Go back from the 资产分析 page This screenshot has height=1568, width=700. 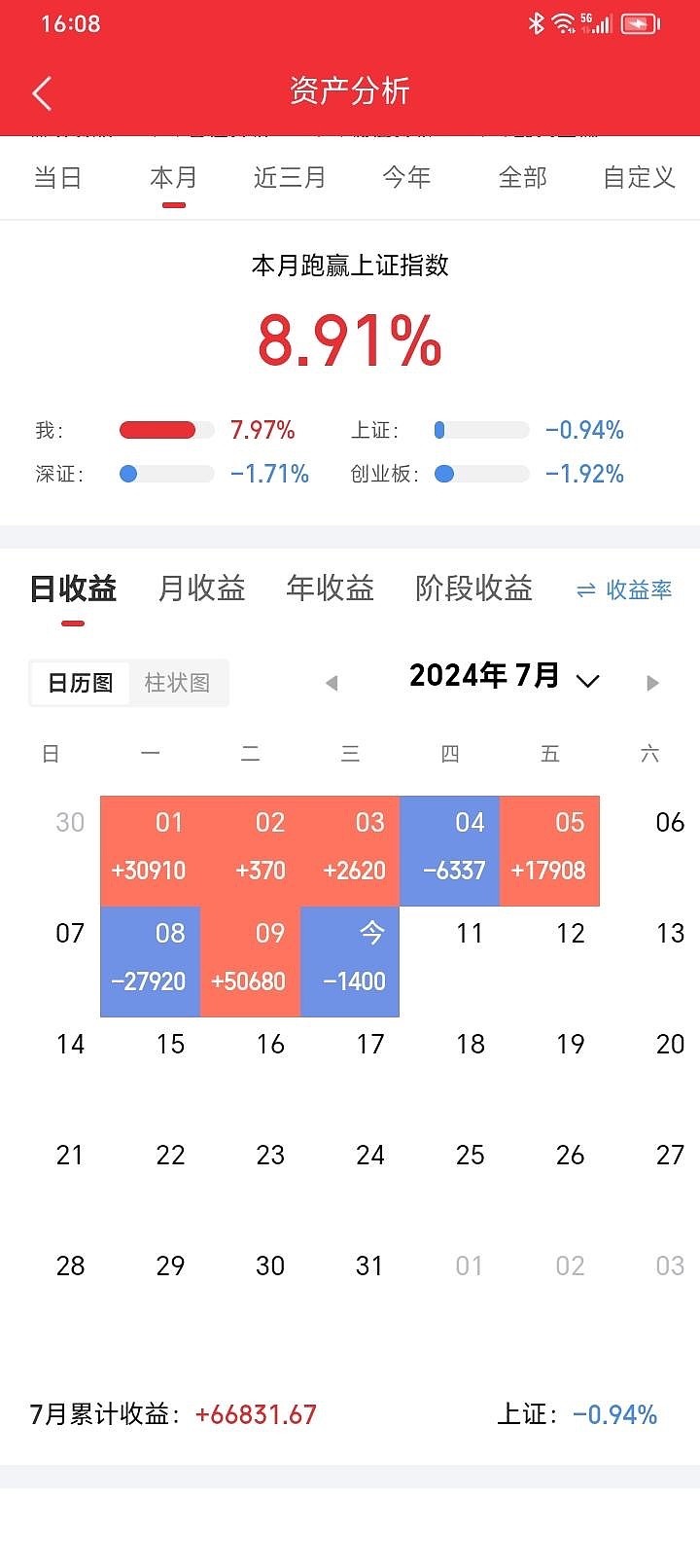(42, 93)
